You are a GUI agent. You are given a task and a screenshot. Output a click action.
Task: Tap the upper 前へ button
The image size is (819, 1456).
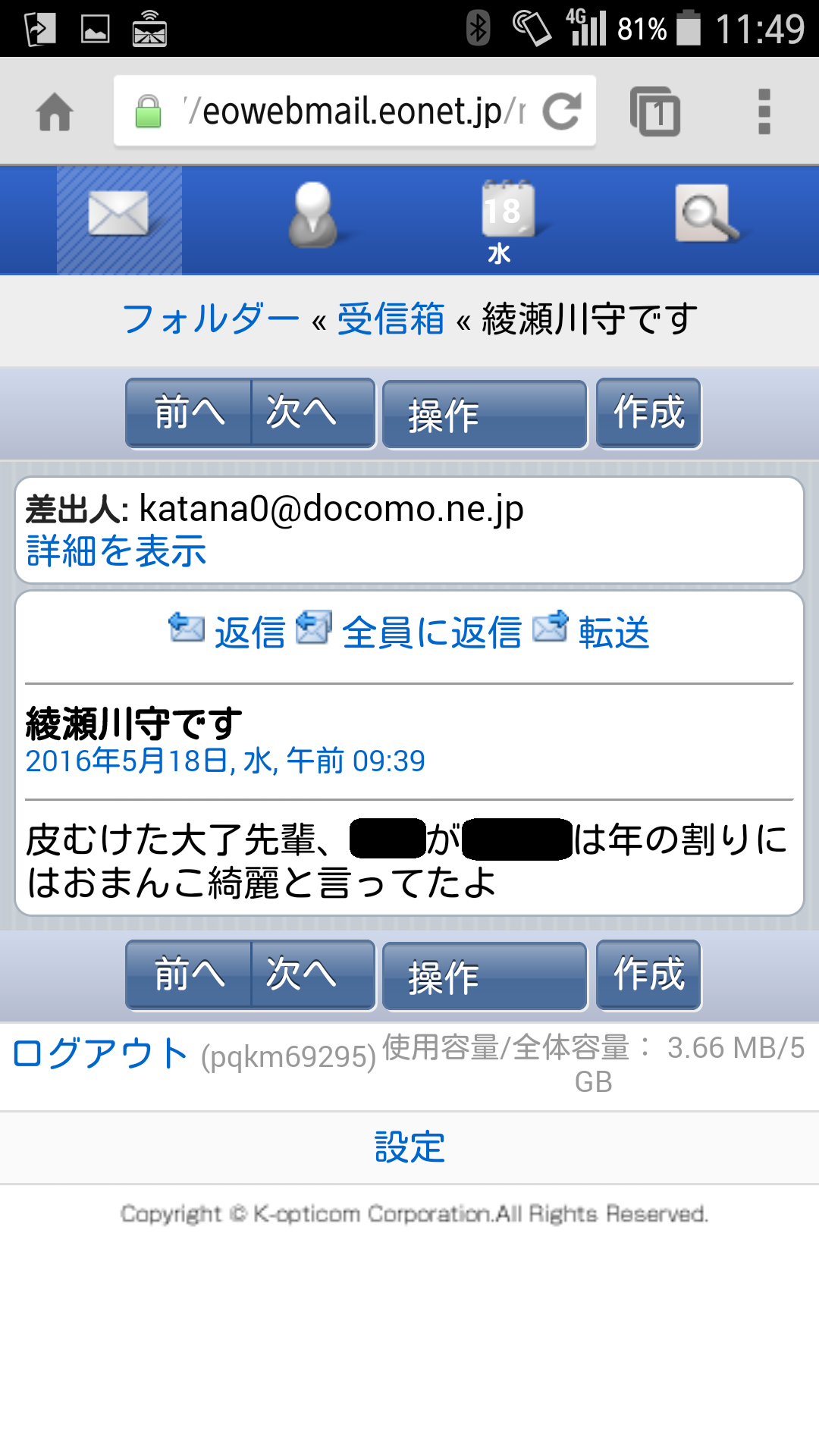189,413
